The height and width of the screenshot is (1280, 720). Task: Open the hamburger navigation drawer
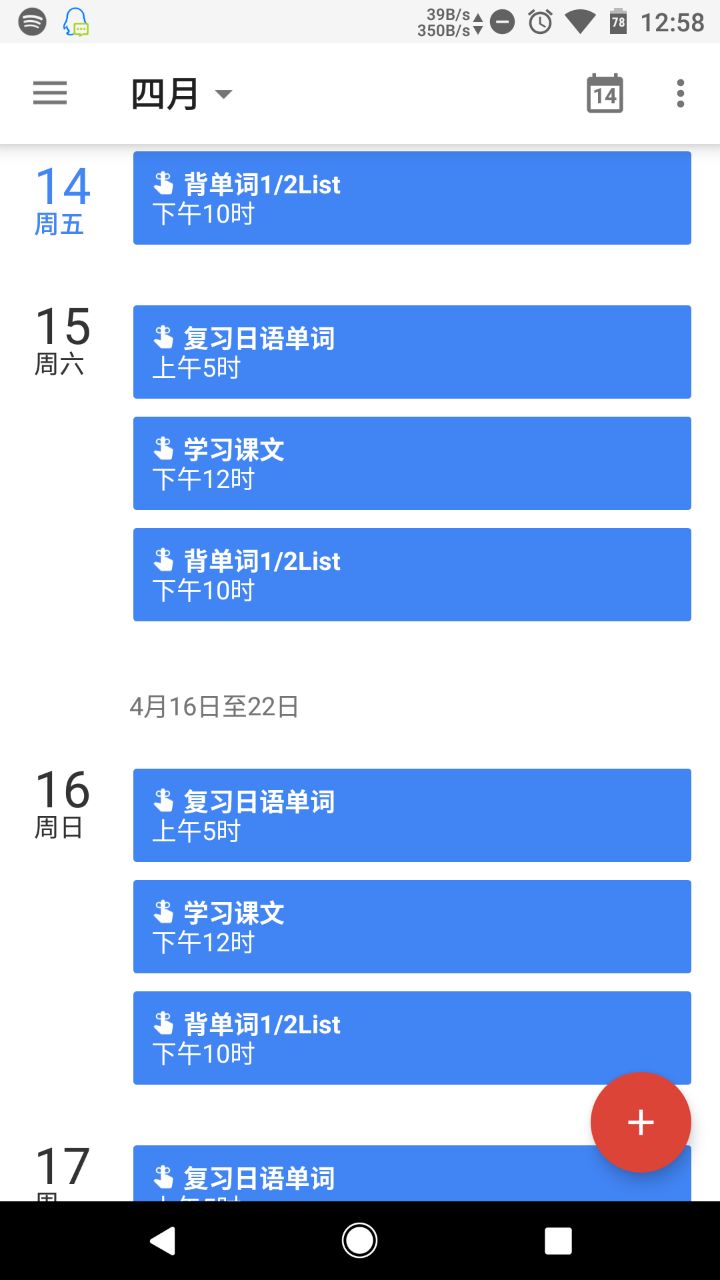tap(50, 94)
